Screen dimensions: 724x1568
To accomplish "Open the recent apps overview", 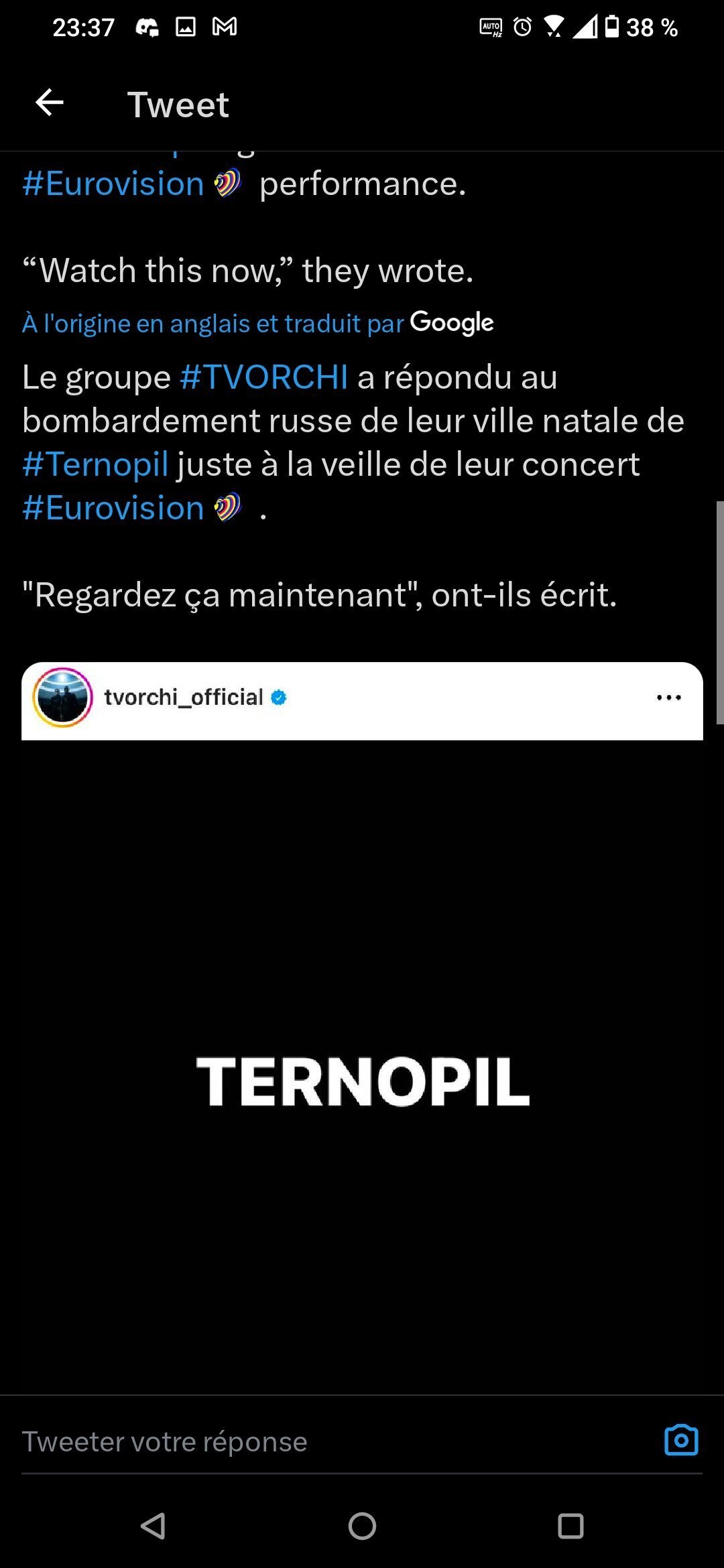I will [x=570, y=1526].
